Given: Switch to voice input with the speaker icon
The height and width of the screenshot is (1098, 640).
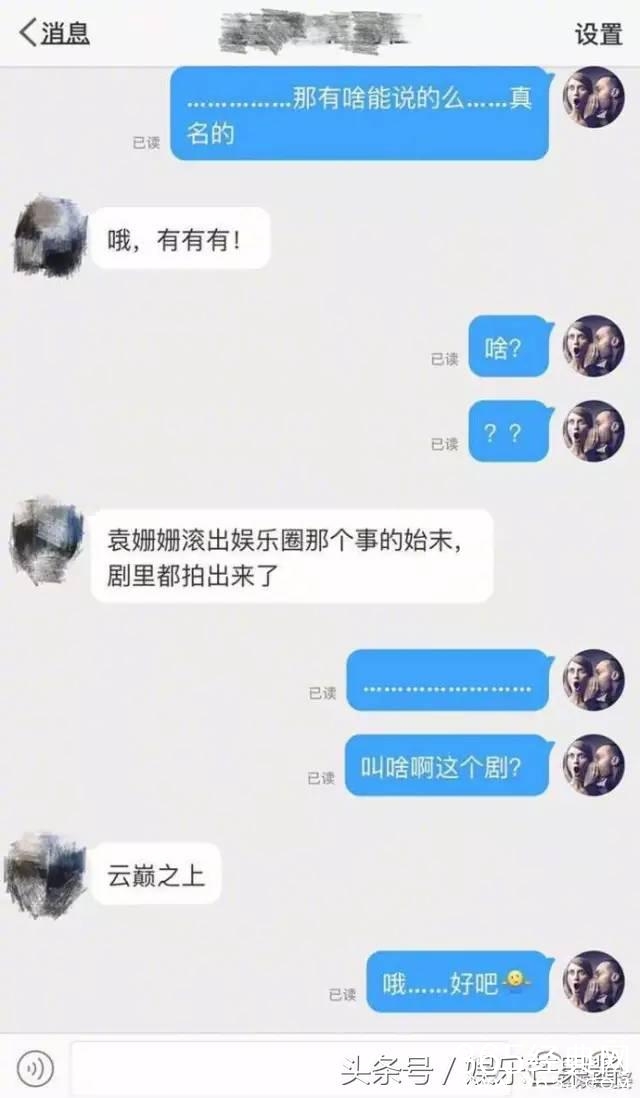Looking at the screenshot, I should [35, 1069].
